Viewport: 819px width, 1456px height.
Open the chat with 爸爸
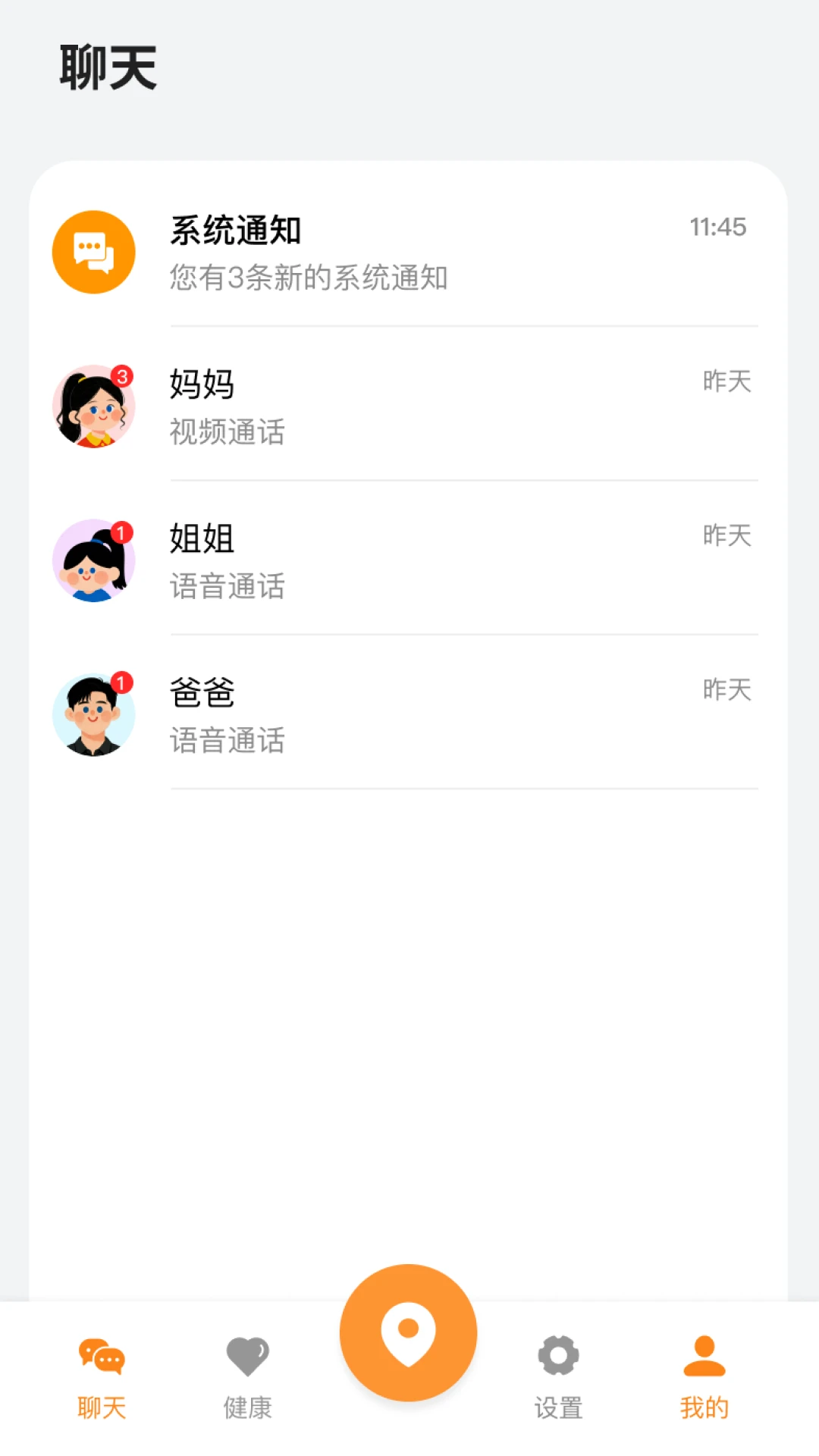click(x=408, y=714)
